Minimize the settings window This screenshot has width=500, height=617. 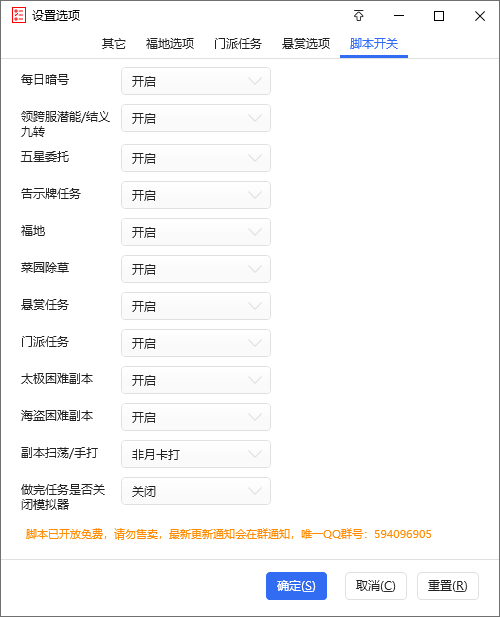tap(399, 16)
